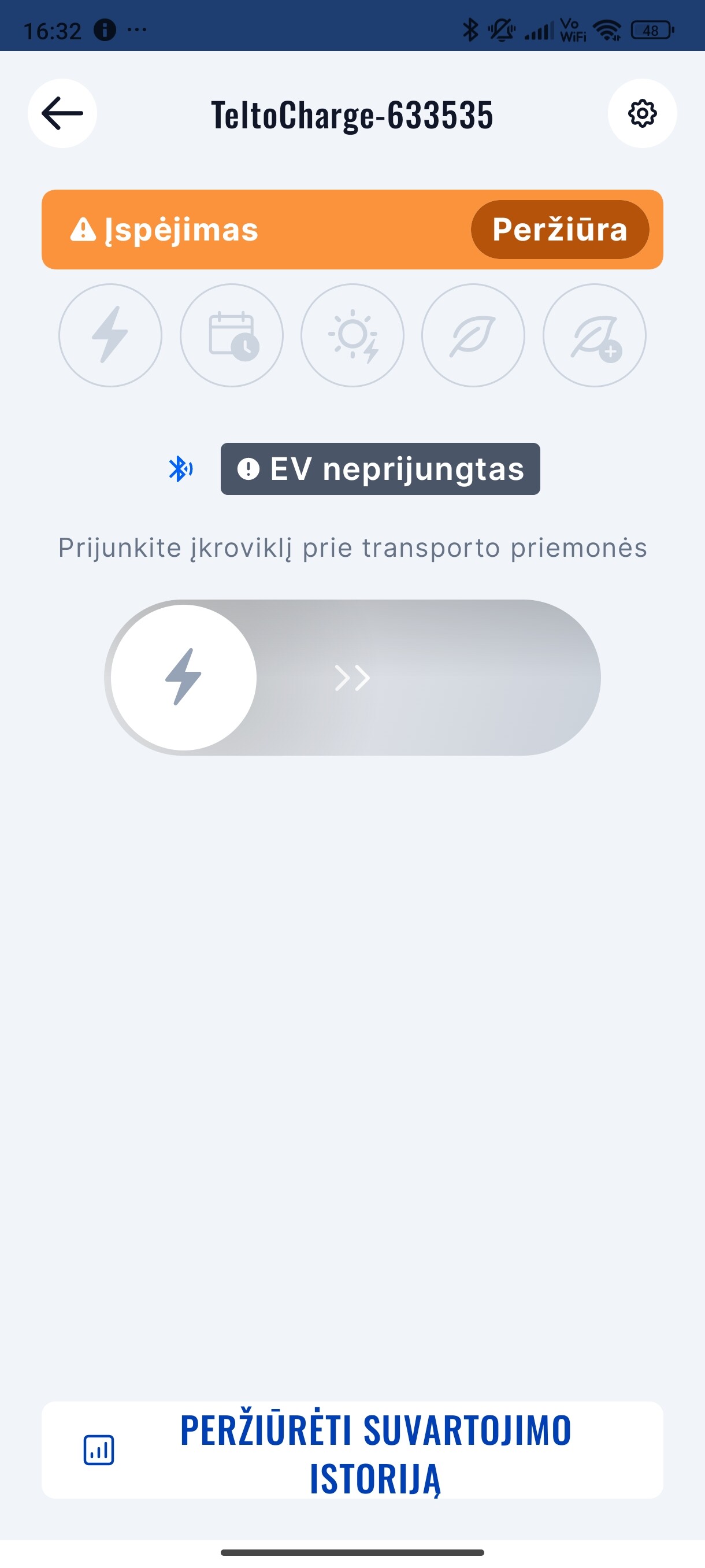The image size is (705, 1568).
Task: Tap Peržiūra to review the warning
Action: [x=559, y=230]
